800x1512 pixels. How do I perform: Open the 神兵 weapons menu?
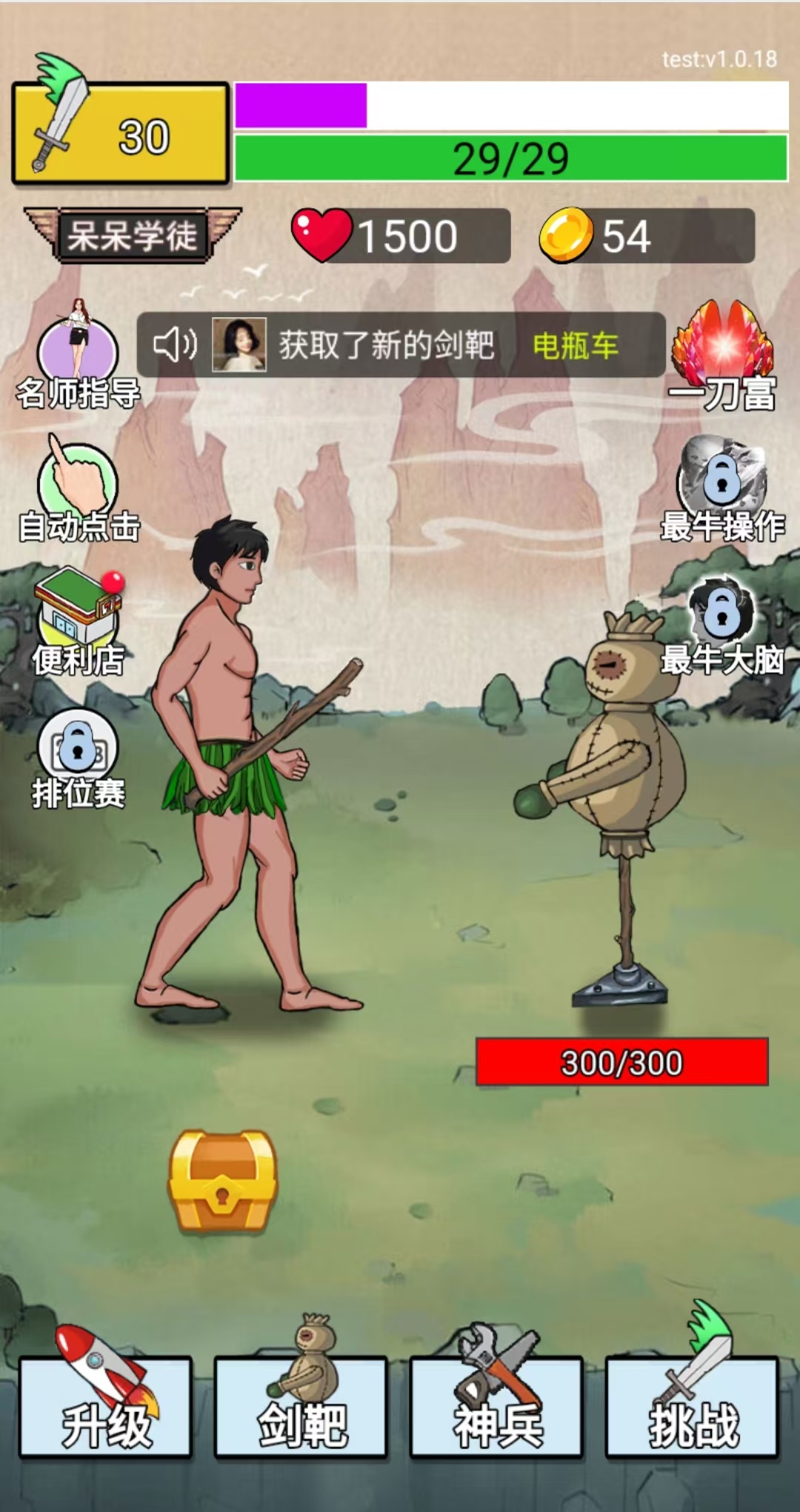click(496, 1405)
